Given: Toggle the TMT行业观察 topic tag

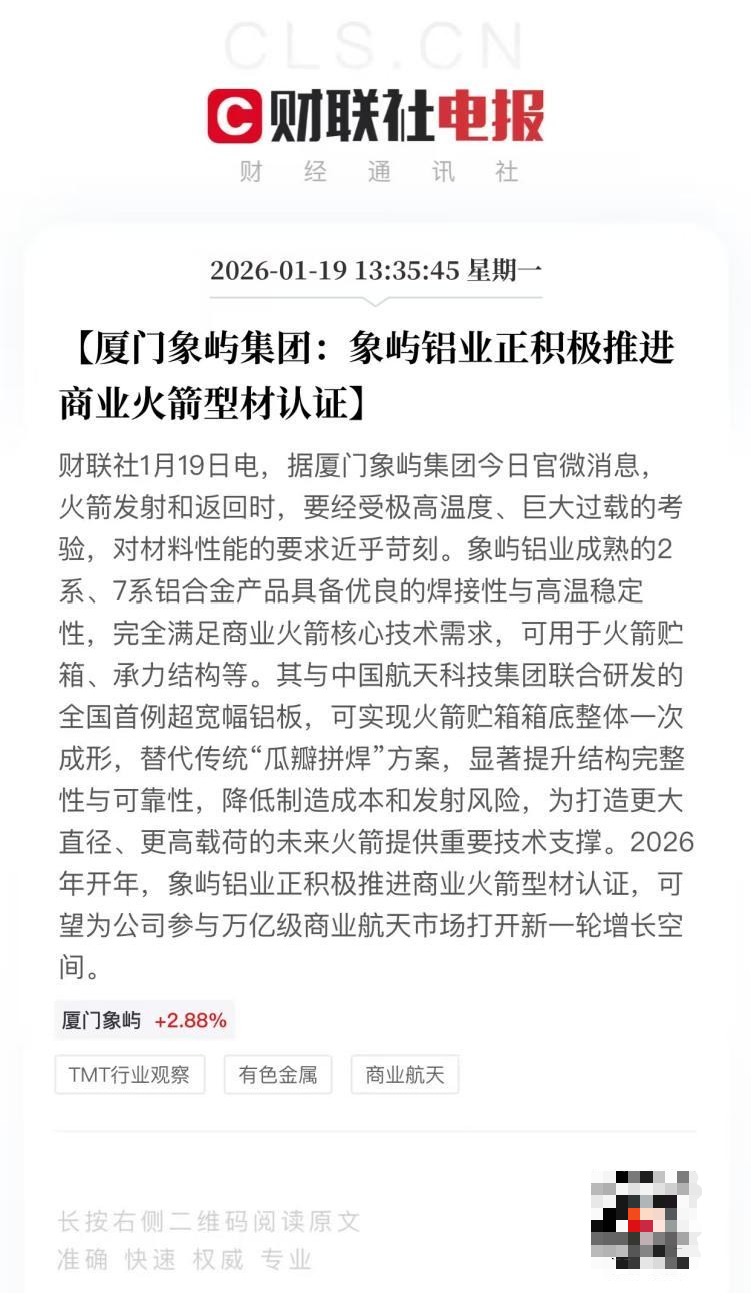Looking at the screenshot, I should 129,1075.
